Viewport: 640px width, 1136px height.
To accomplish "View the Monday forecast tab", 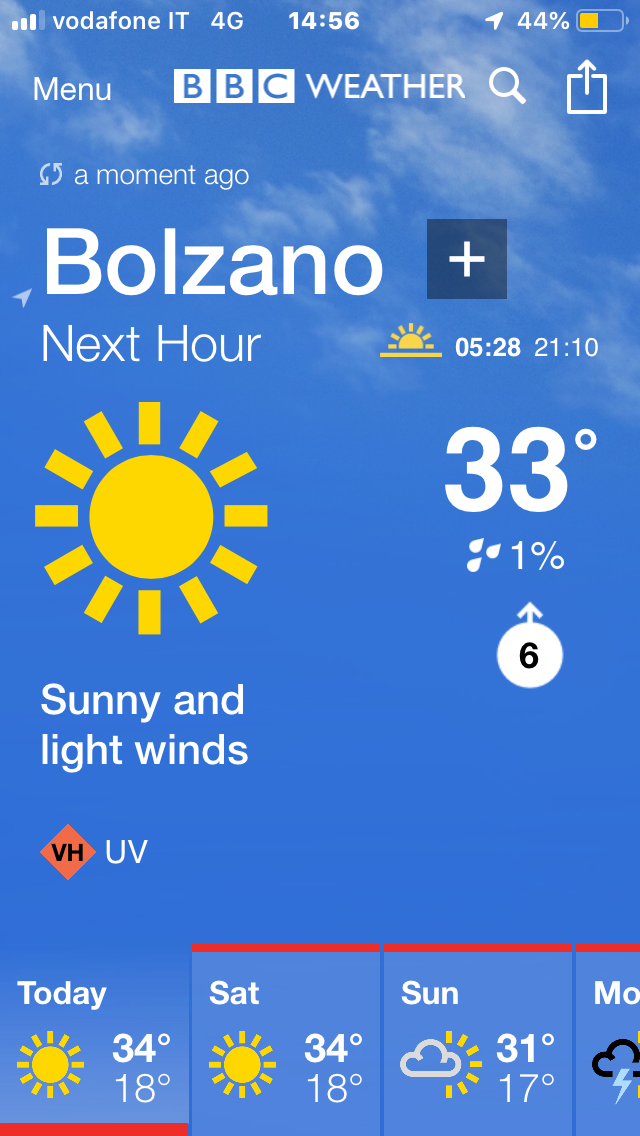I will coord(612,1040).
